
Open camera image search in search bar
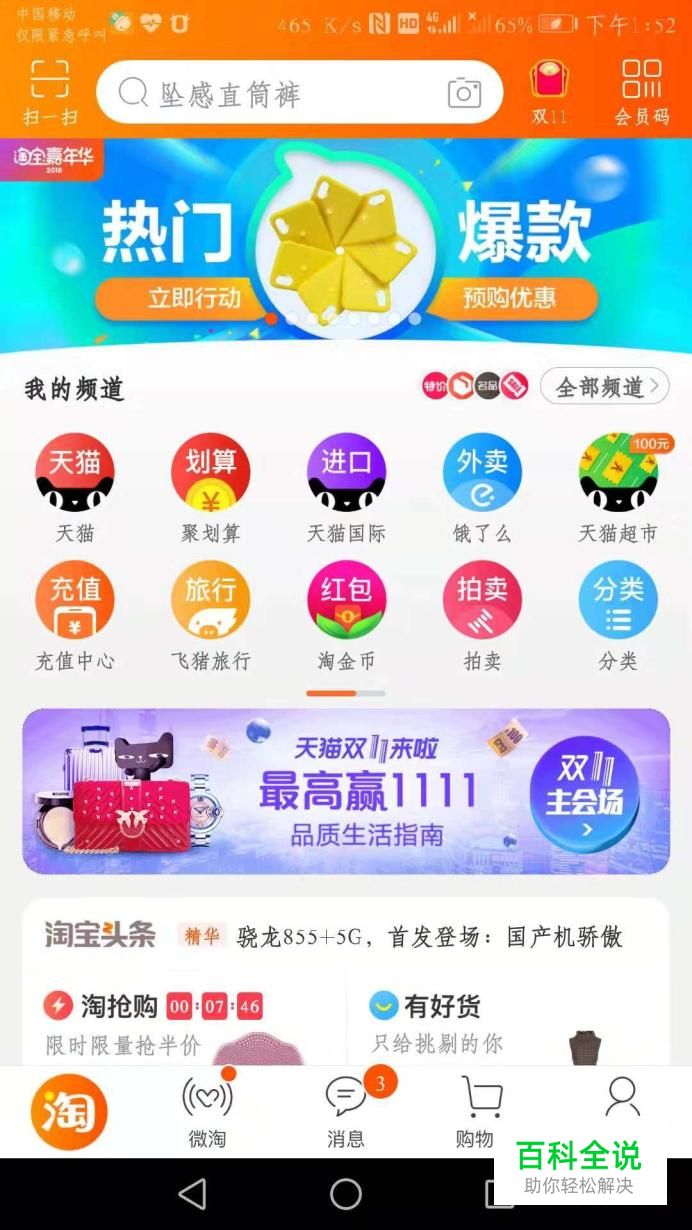(464, 93)
